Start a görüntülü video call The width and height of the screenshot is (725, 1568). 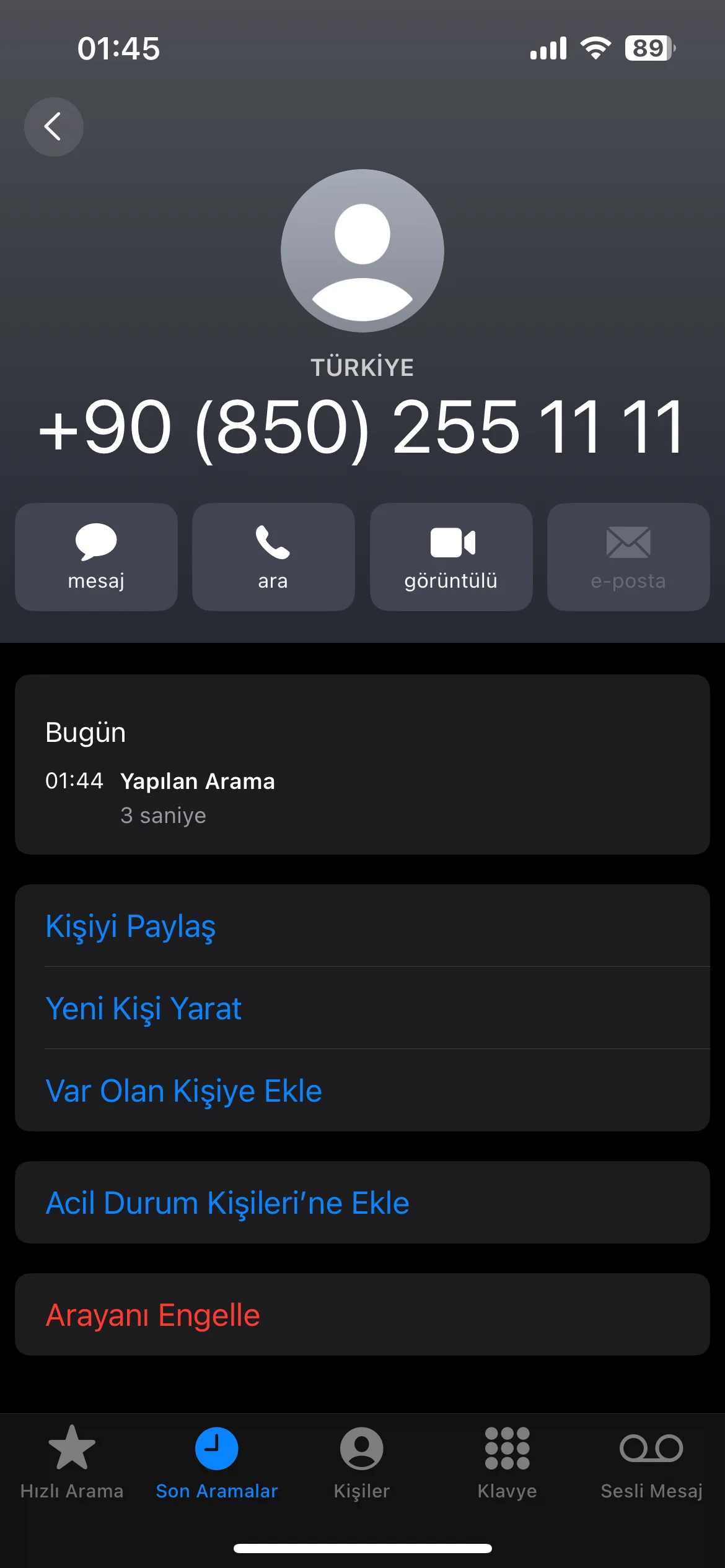coord(451,557)
